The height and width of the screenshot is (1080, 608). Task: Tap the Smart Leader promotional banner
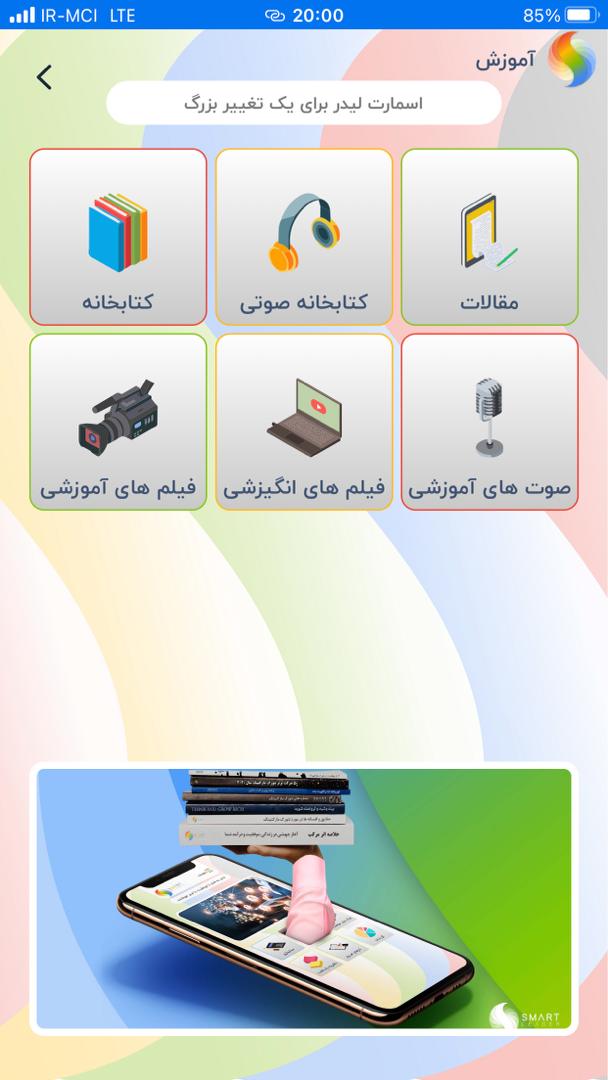[304, 898]
